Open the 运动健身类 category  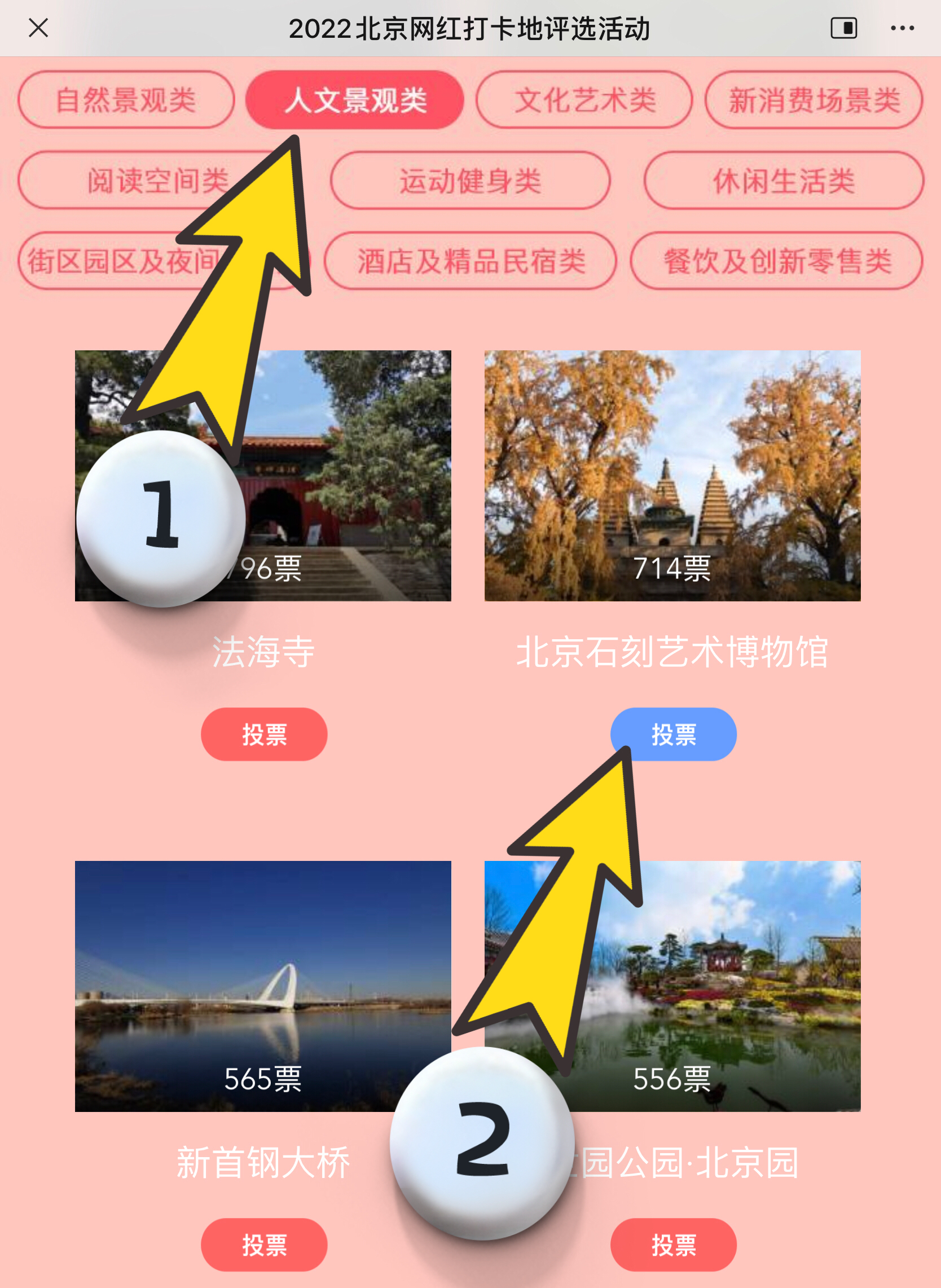pyautogui.click(x=470, y=181)
